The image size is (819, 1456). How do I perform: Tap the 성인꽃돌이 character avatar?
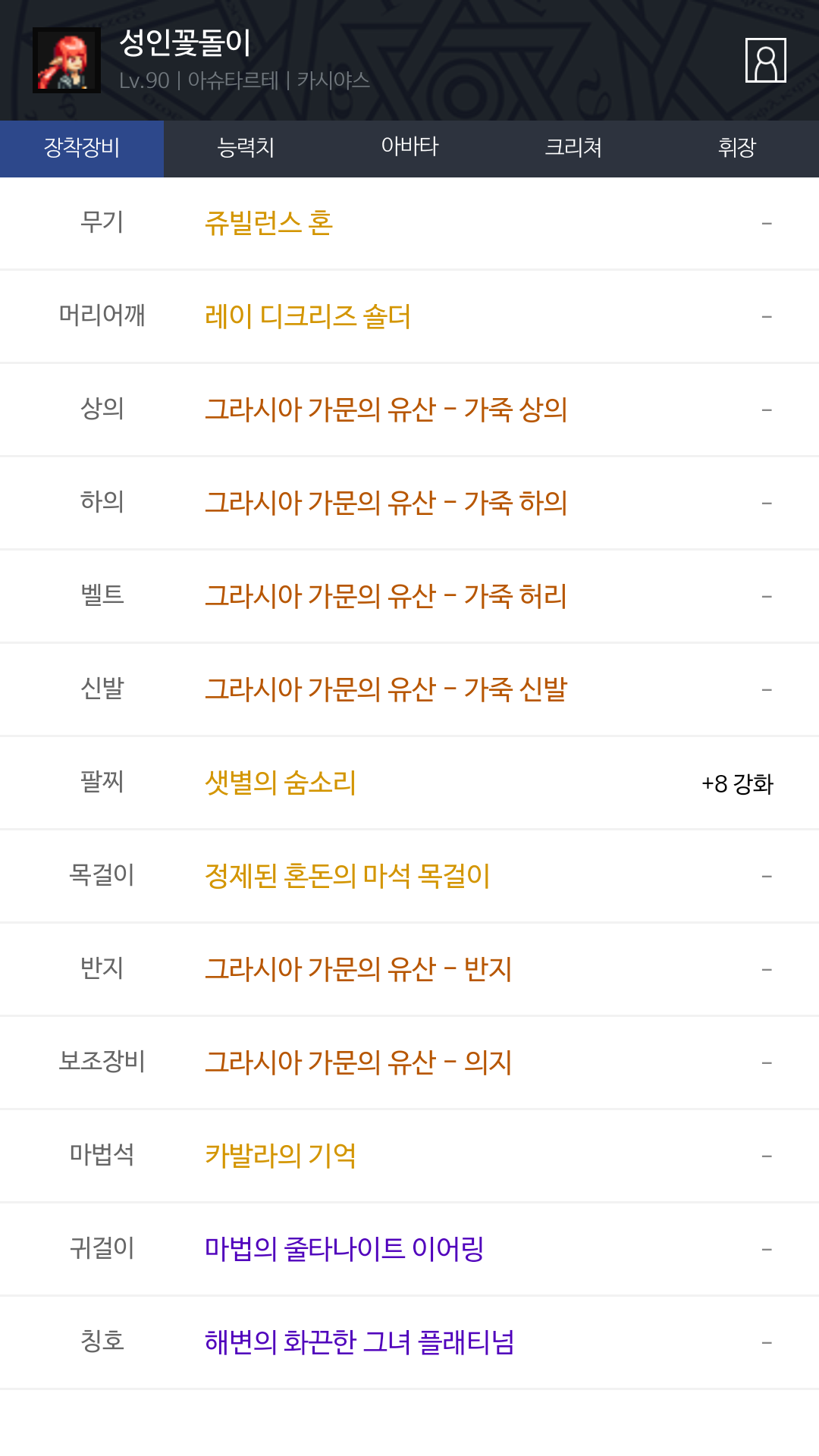click(67, 61)
